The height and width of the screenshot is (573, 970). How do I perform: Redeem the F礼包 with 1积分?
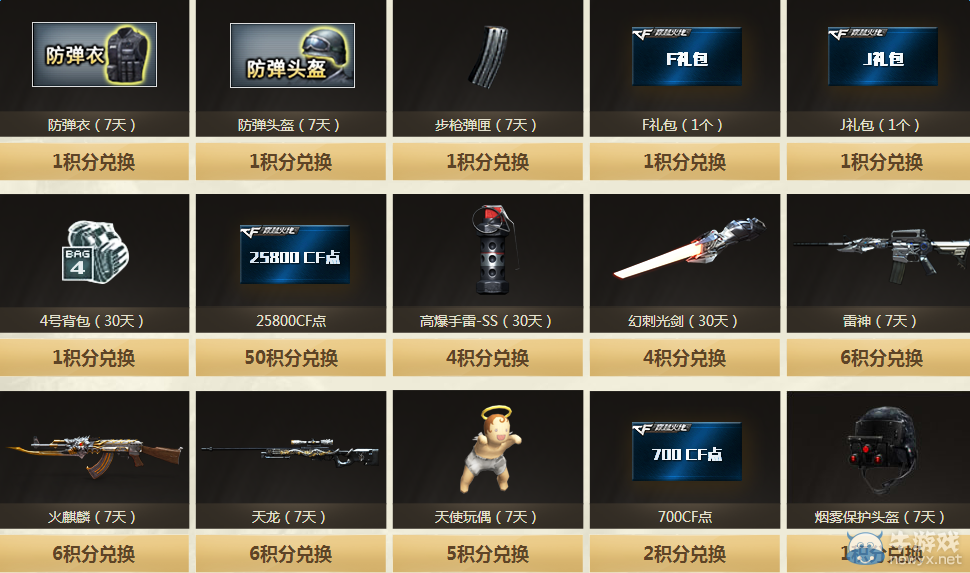point(685,162)
